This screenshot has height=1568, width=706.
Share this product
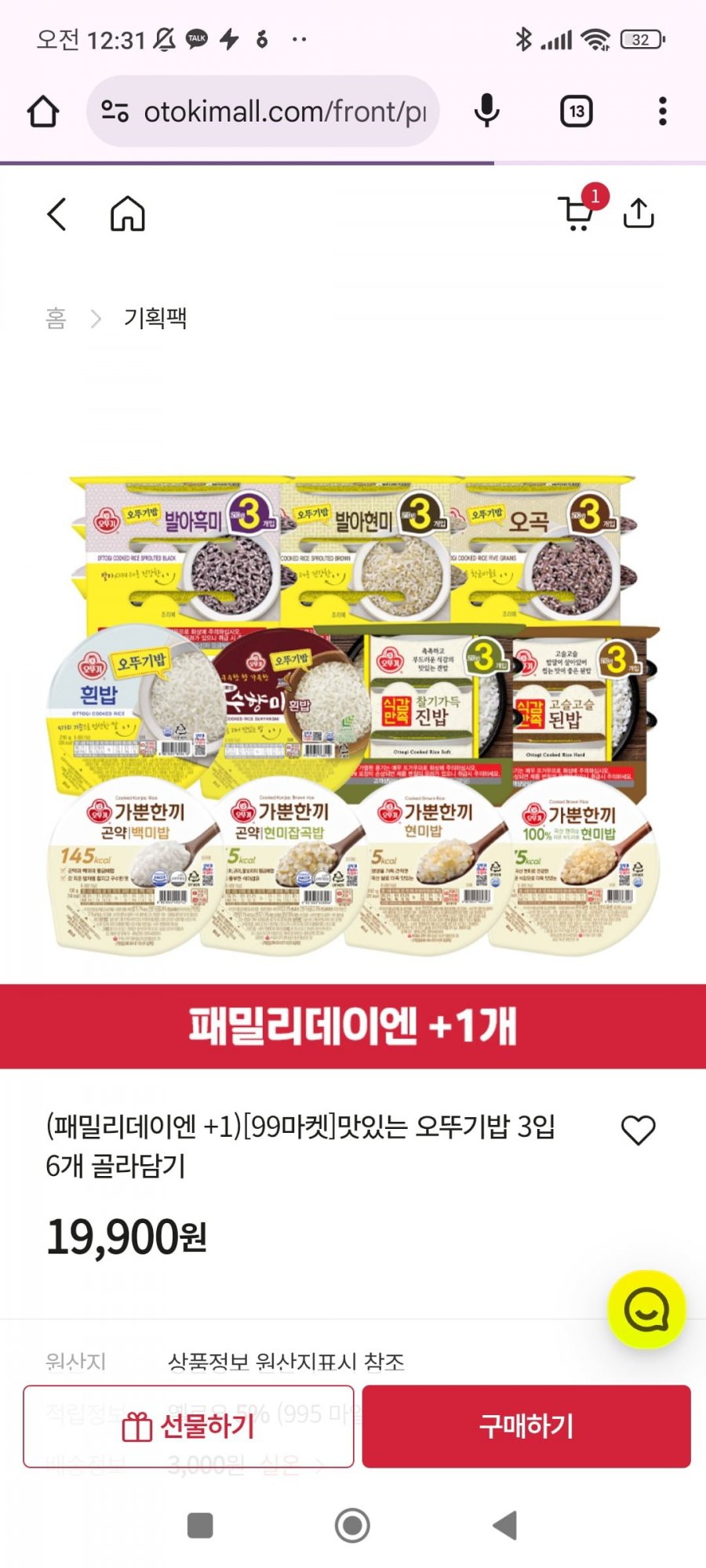(x=639, y=213)
